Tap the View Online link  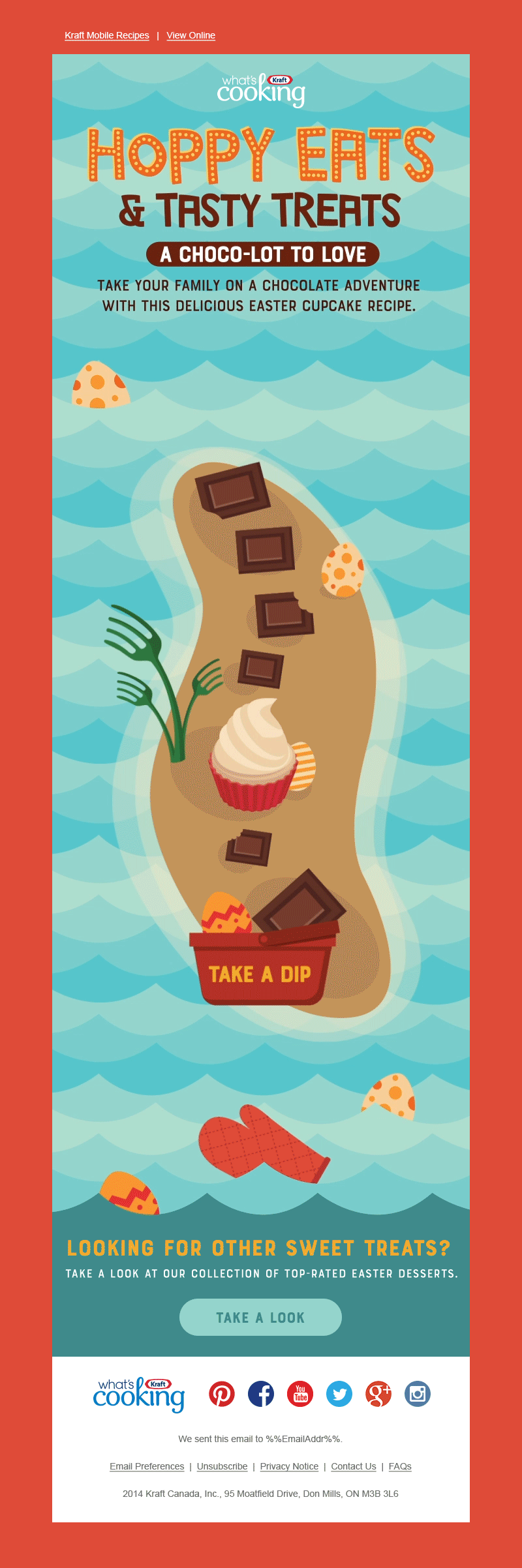191,35
